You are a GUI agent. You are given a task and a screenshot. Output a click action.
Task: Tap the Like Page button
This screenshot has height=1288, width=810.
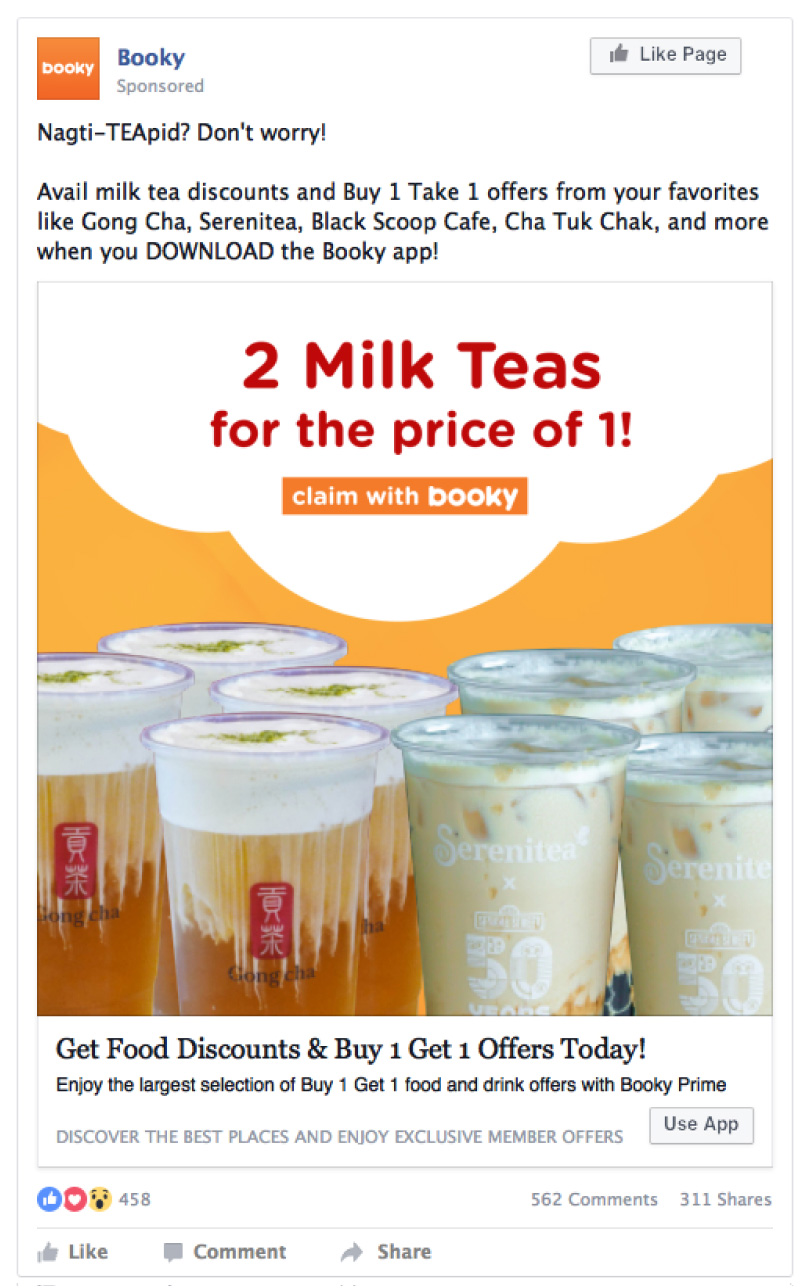pos(665,55)
